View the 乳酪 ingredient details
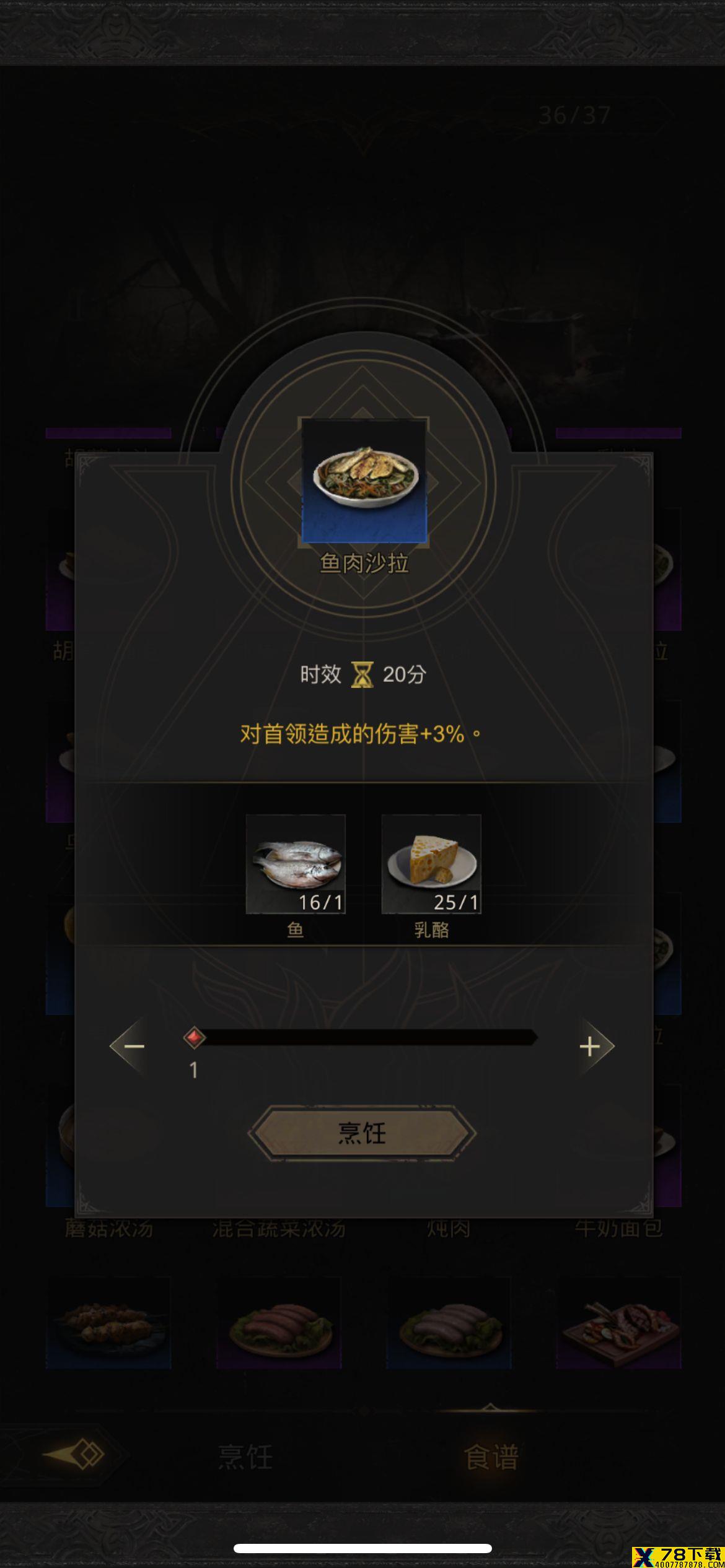 431,864
